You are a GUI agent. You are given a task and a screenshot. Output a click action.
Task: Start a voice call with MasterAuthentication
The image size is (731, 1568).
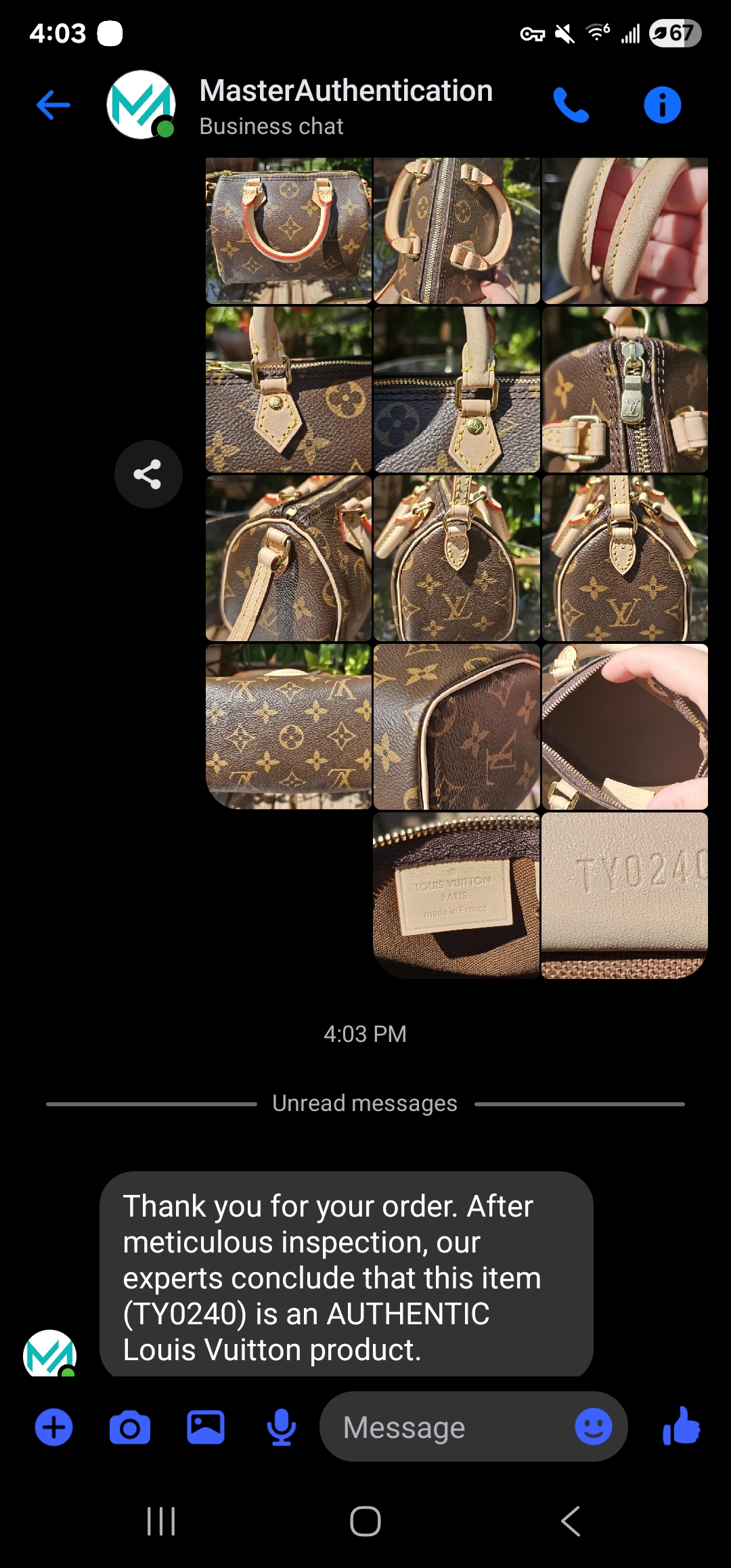[x=571, y=105]
